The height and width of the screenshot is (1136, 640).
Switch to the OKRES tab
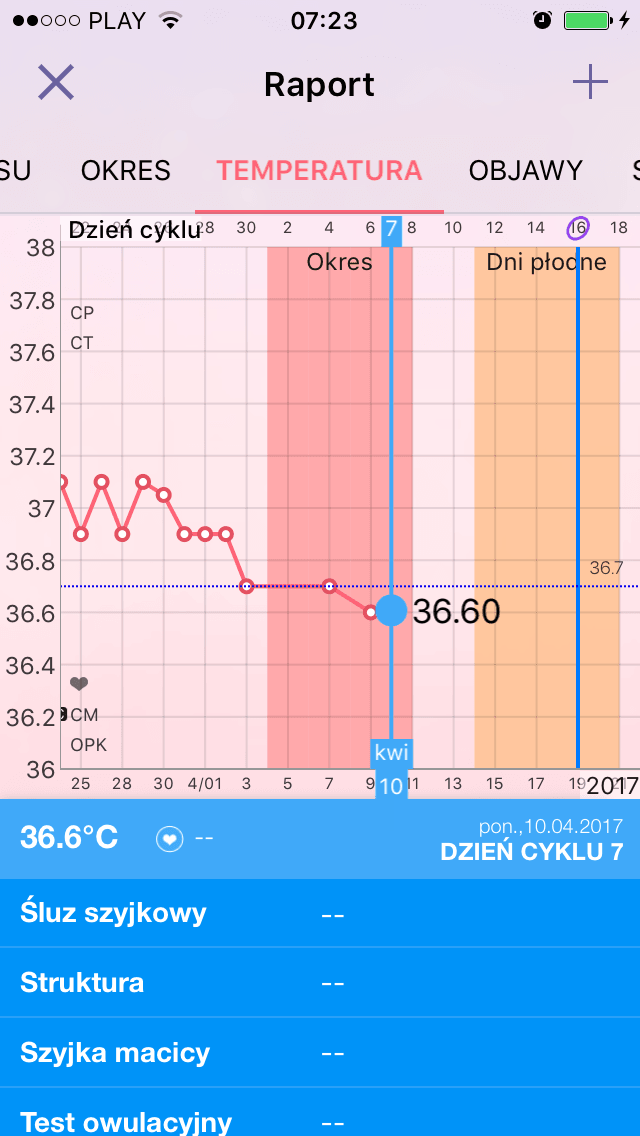click(x=125, y=171)
